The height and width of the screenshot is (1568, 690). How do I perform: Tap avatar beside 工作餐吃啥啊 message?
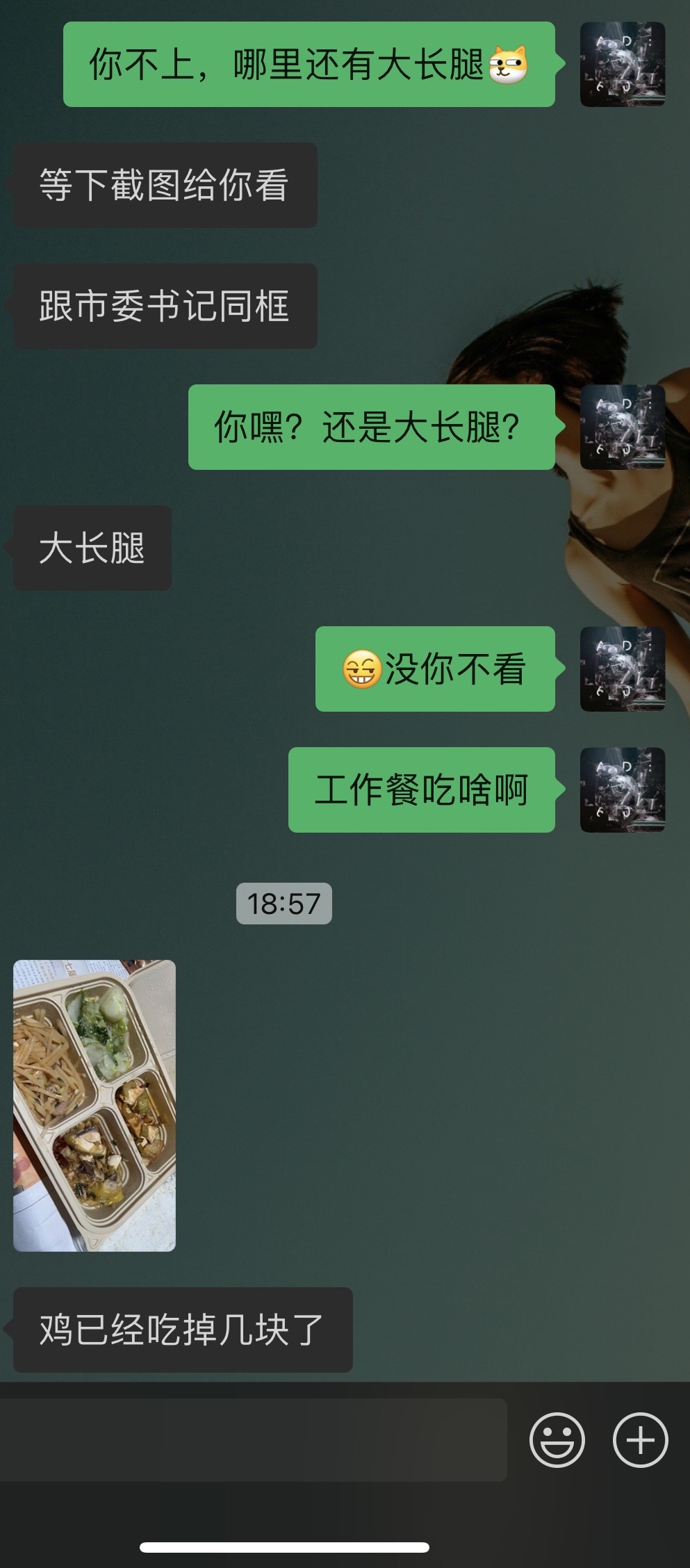[623, 790]
